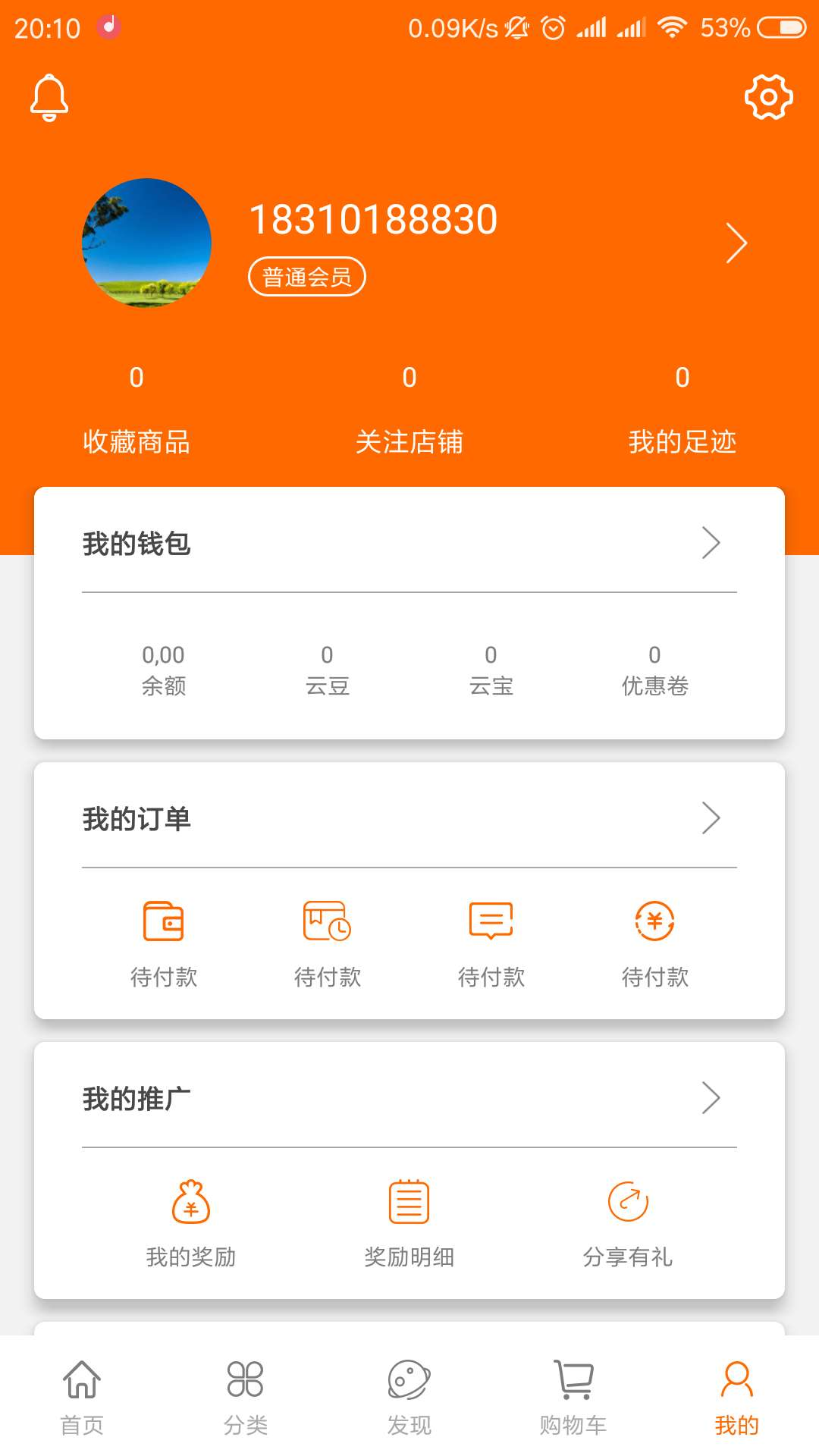Expand 我的推广 promotion section

tap(409, 1098)
